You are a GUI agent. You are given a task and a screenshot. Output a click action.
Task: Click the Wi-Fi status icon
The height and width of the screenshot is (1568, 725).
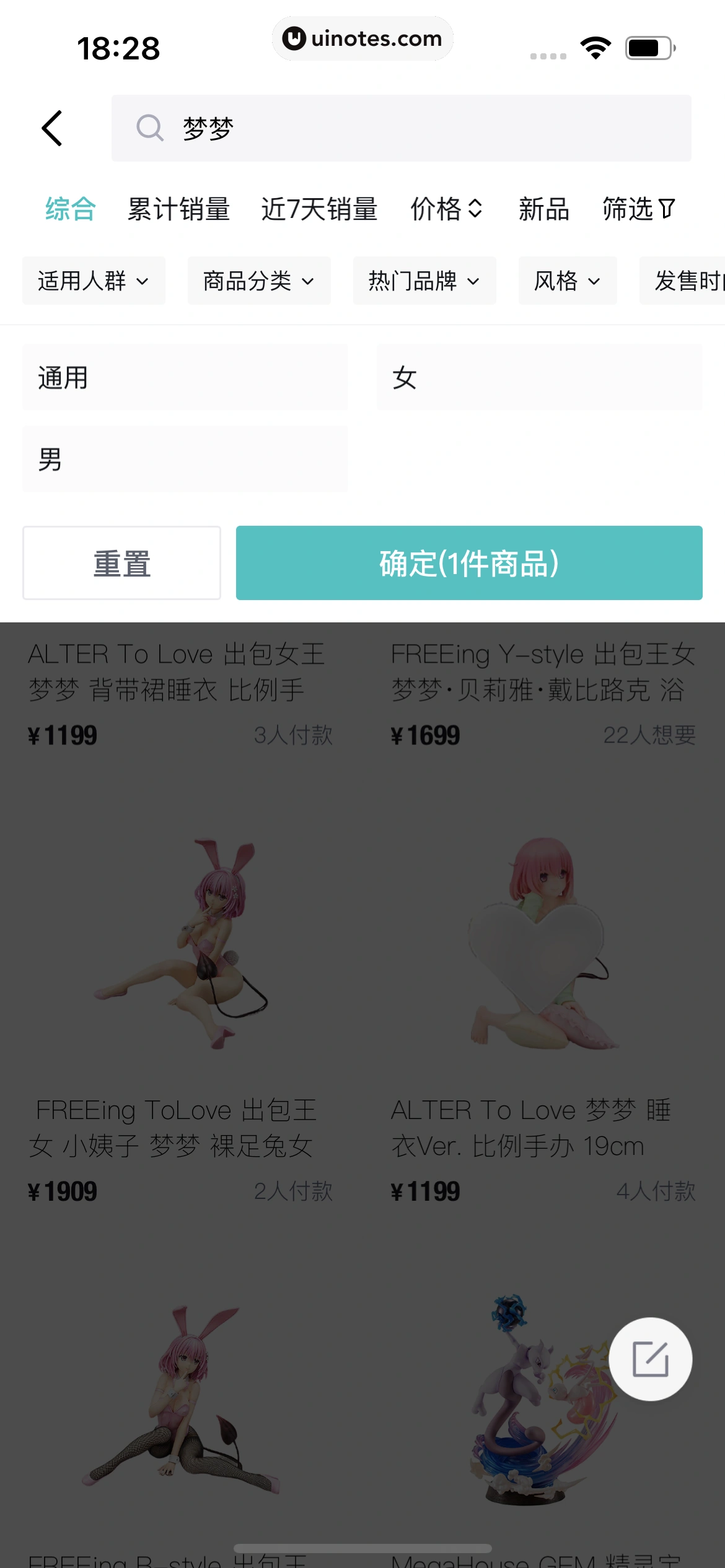(x=595, y=46)
